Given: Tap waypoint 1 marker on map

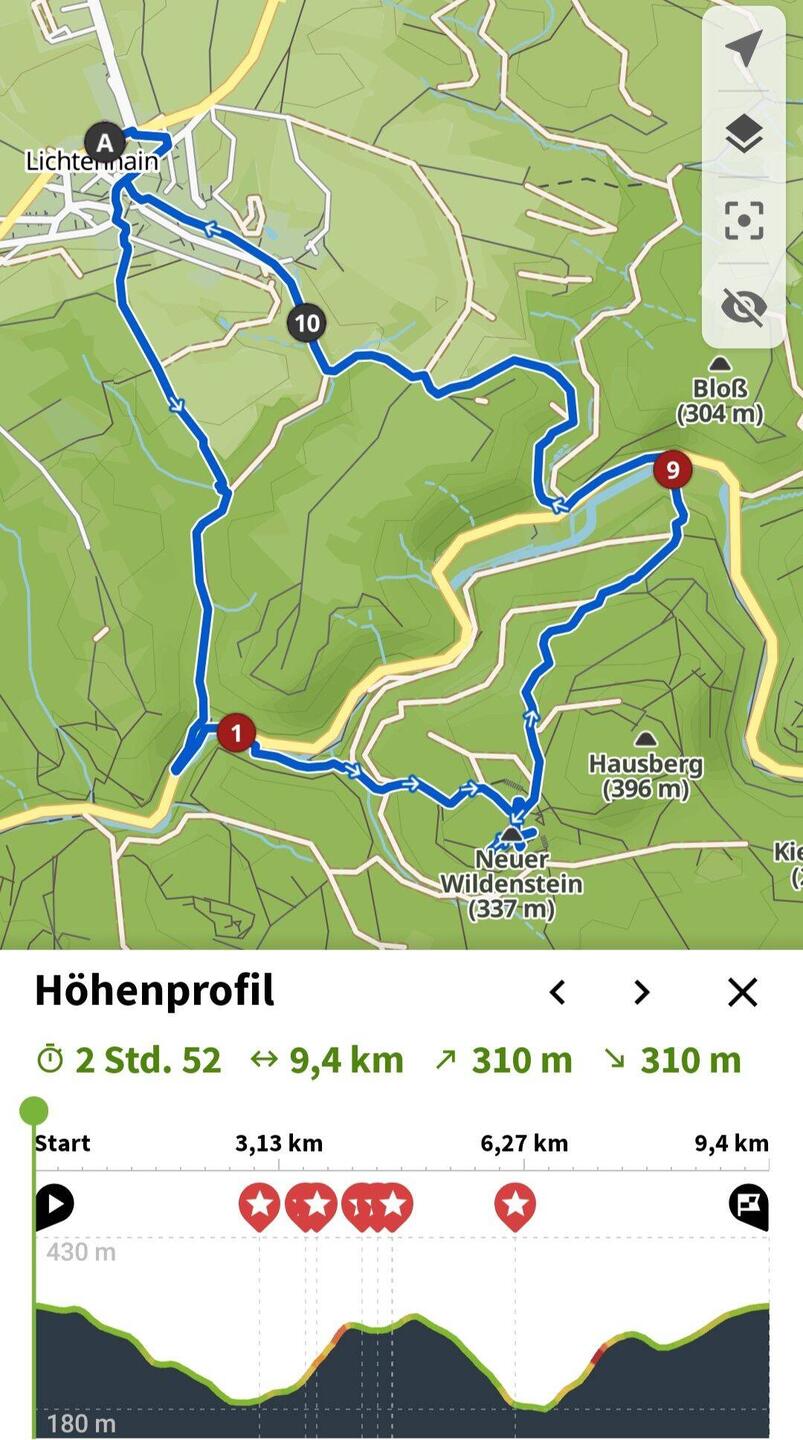Looking at the screenshot, I should click(236, 733).
